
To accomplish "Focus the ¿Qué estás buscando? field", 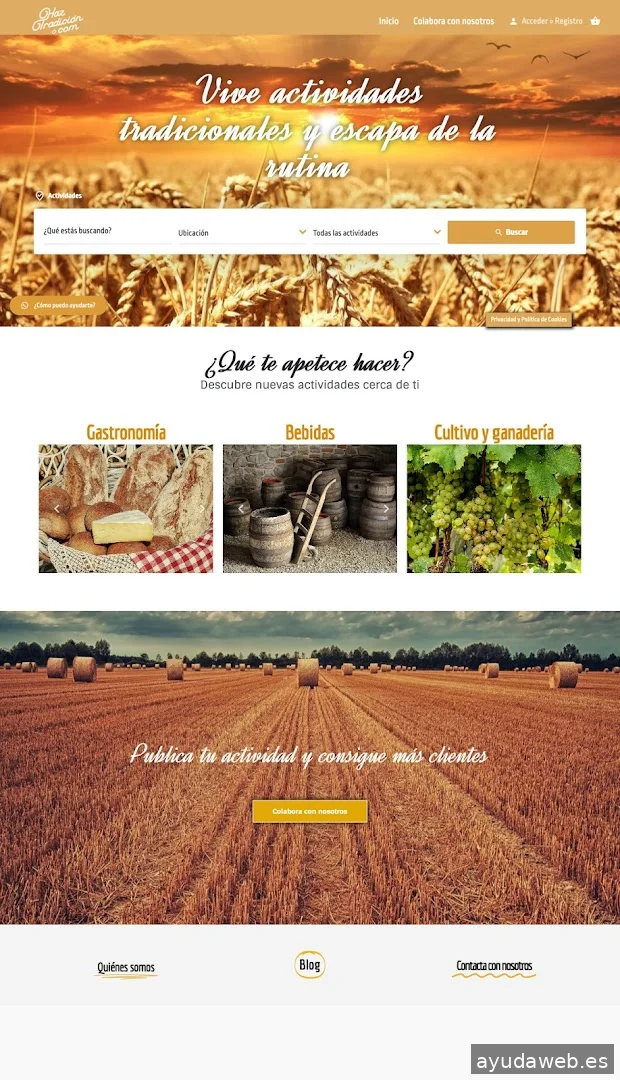I will coord(106,231).
